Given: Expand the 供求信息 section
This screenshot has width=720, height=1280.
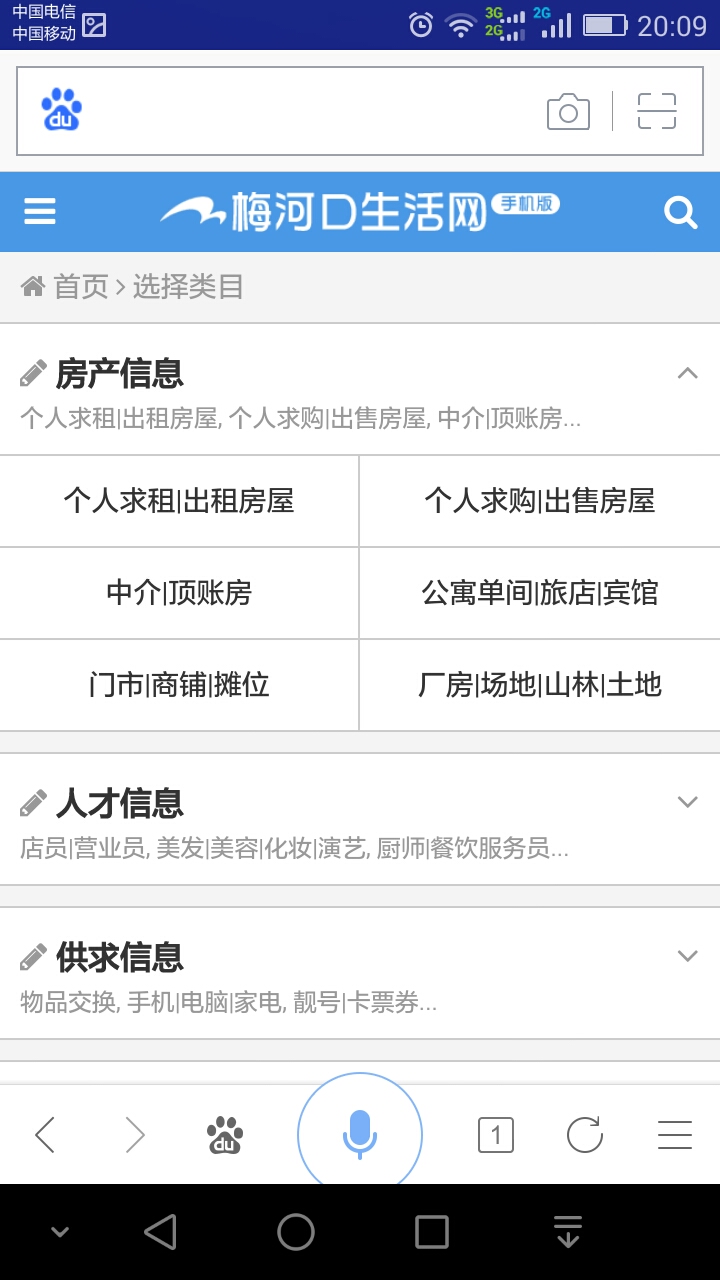Looking at the screenshot, I should 687,956.
